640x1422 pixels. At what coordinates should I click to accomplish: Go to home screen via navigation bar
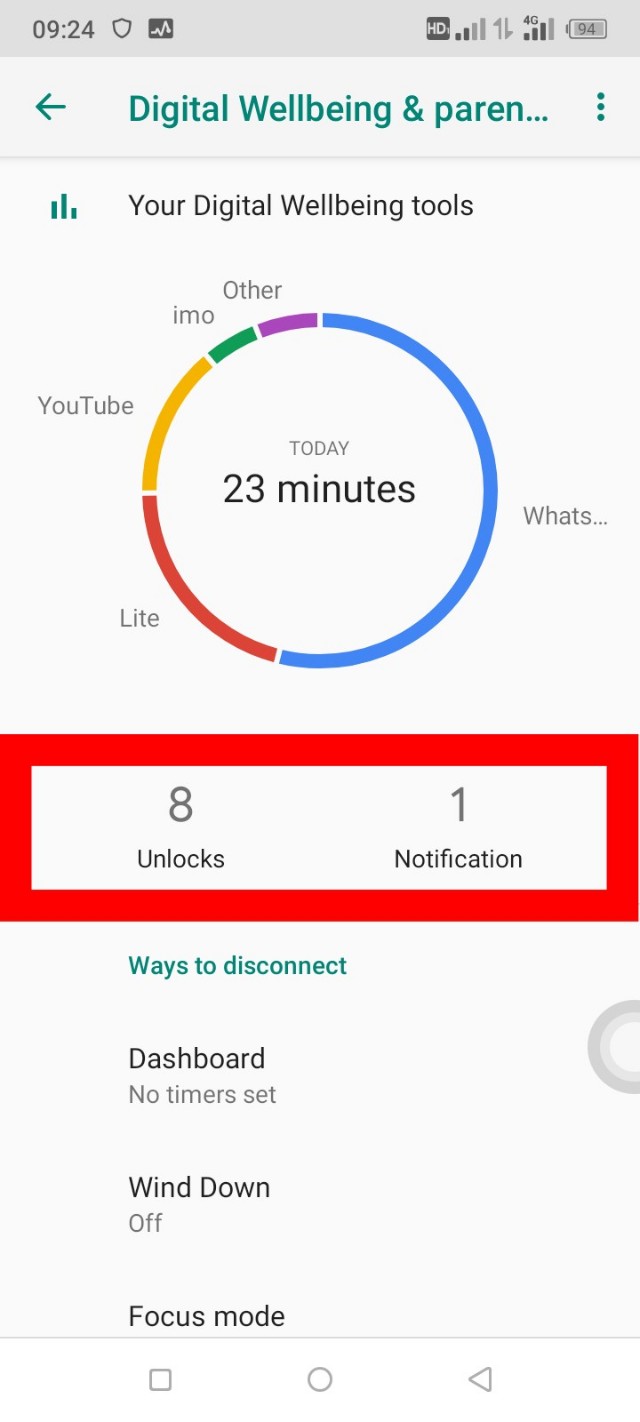click(x=320, y=1380)
